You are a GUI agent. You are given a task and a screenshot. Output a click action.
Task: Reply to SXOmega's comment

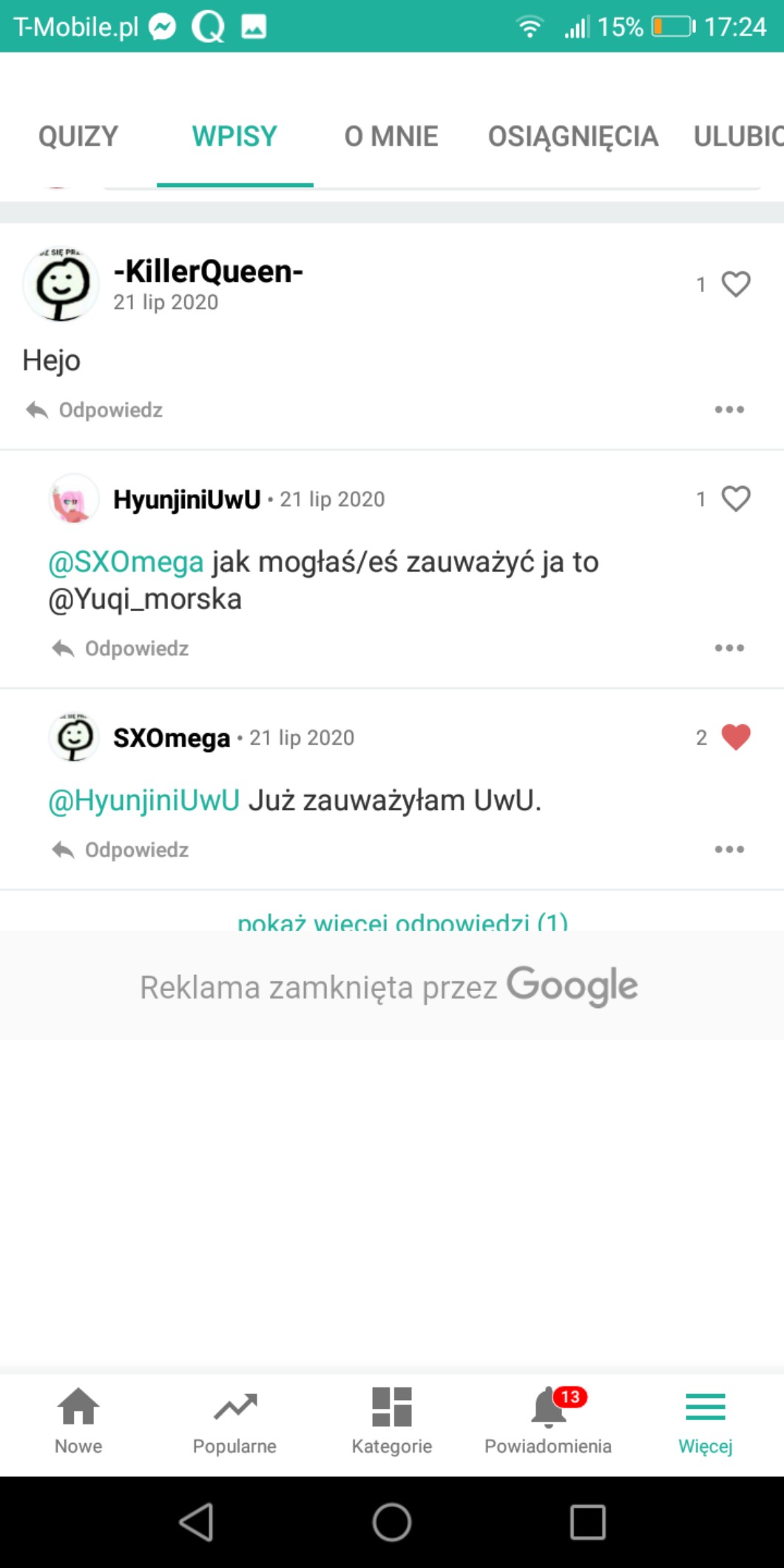(x=121, y=850)
